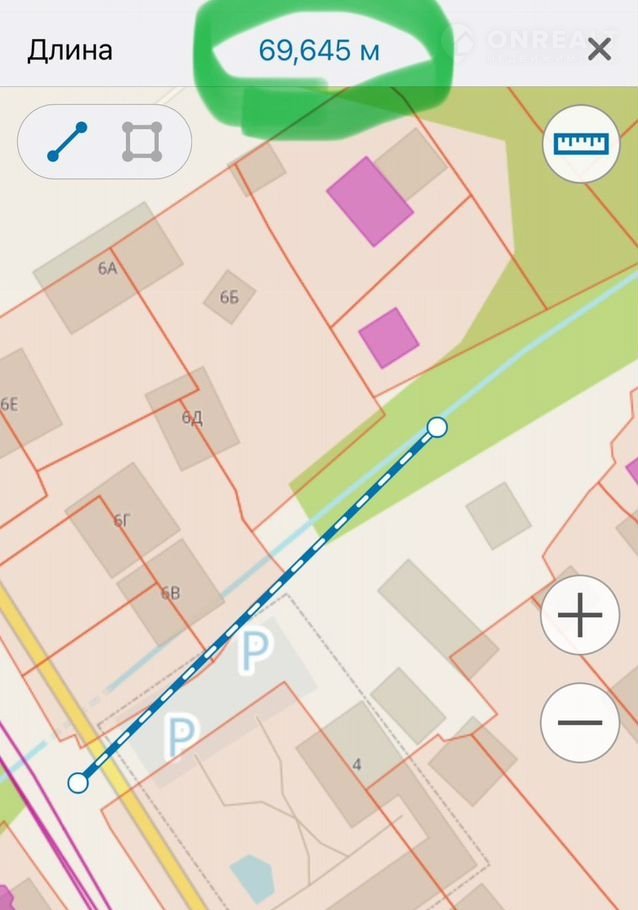Screen dimensions: 638x910
Task: Close the length measurement panel
Action: pyautogui.click(x=599, y=49)
